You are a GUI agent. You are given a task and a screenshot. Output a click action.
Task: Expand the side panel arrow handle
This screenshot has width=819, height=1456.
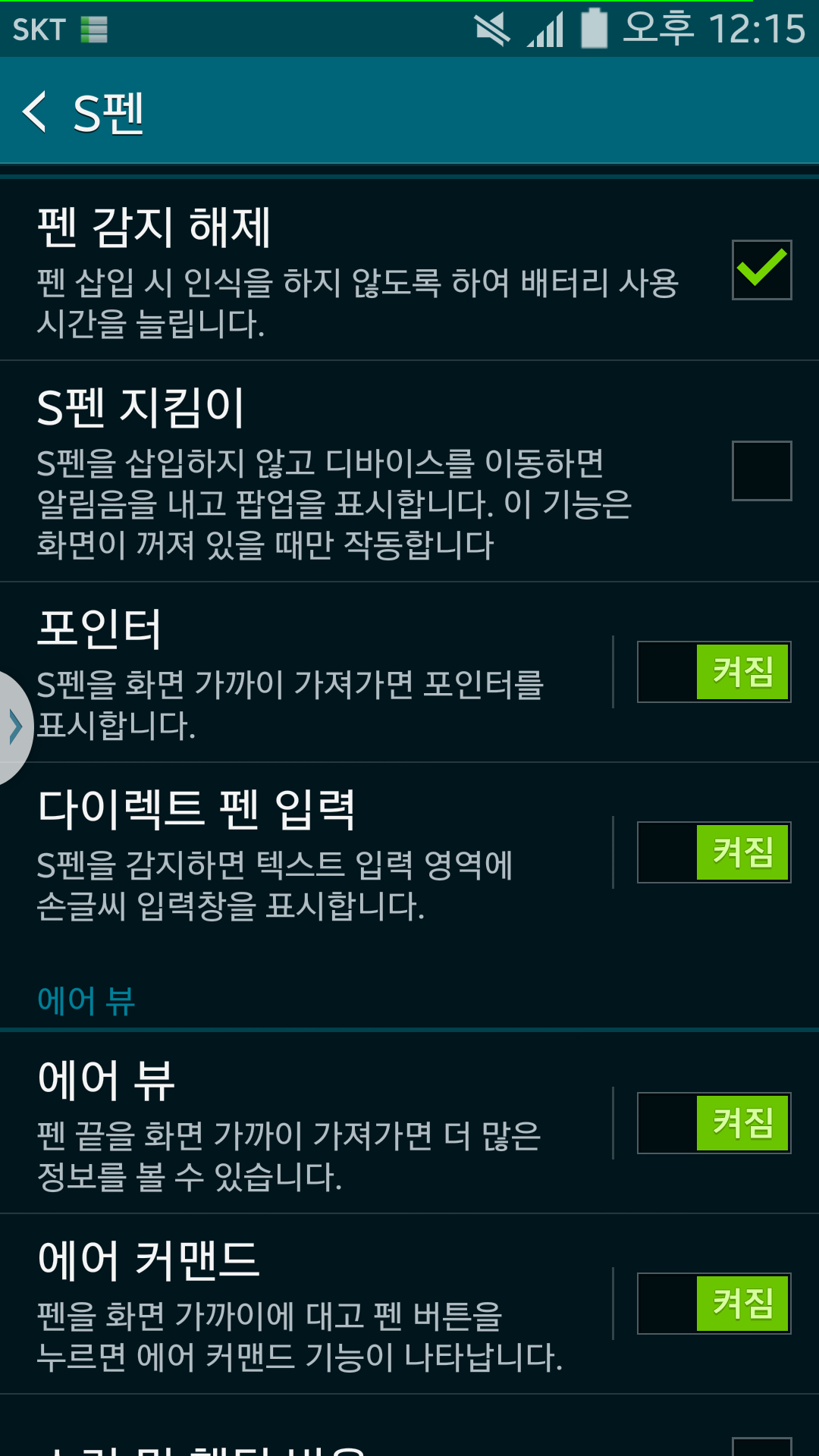click(x=14, y=726)
